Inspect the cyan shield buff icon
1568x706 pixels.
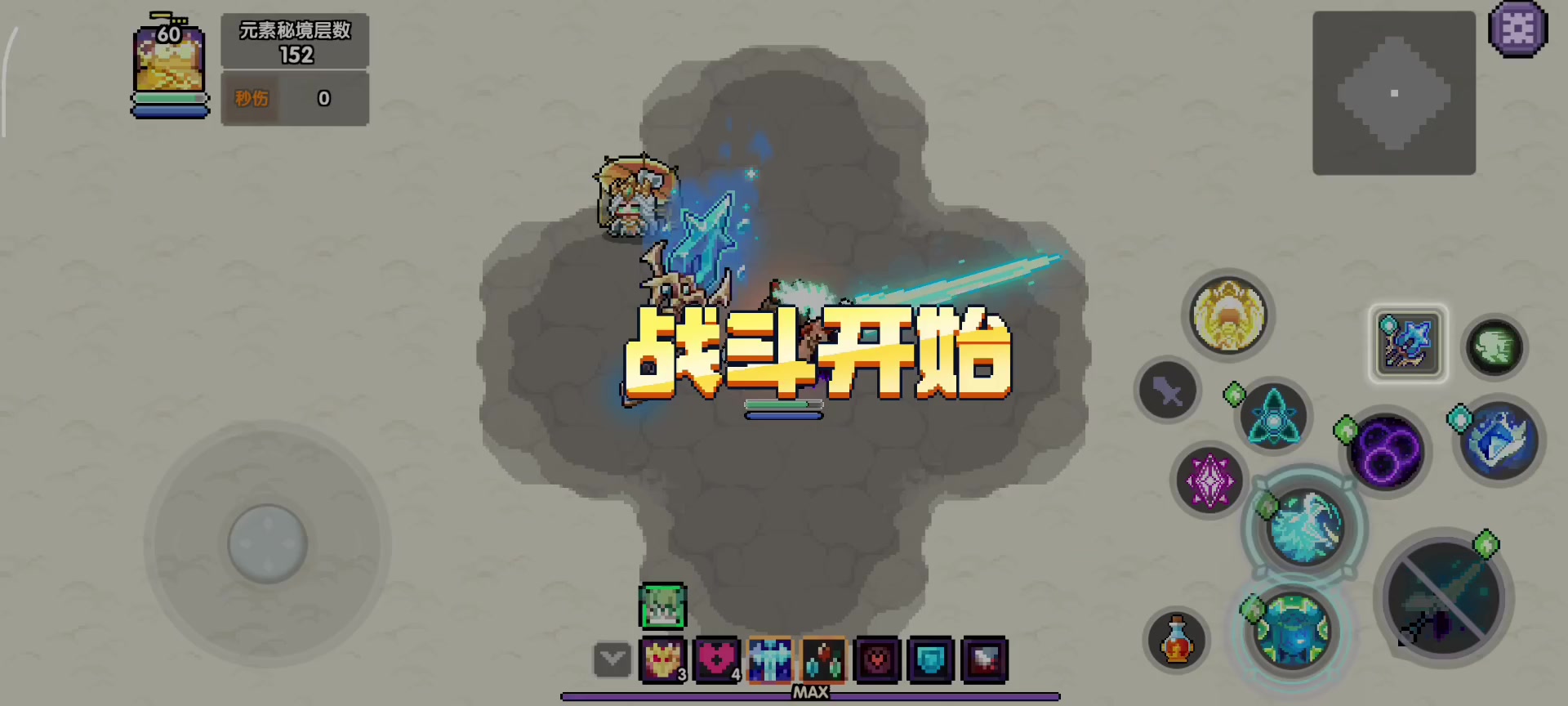point(931,659)
